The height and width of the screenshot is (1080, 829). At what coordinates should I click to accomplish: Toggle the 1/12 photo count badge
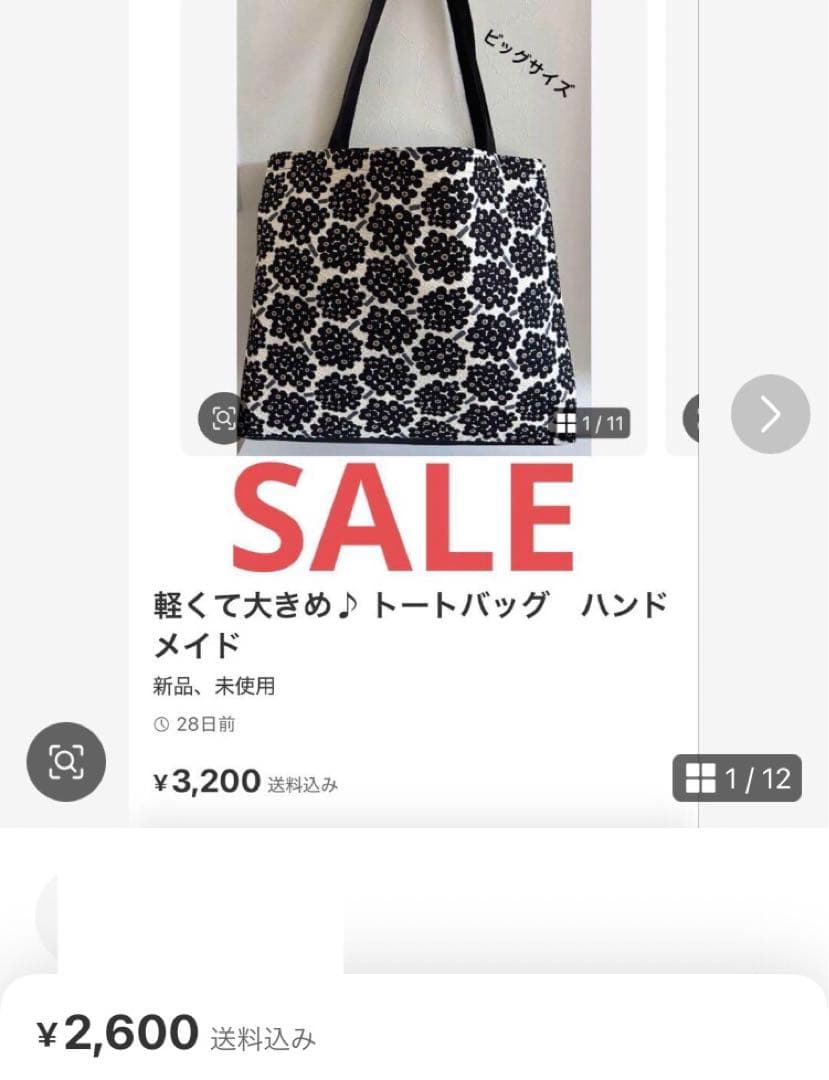point(737,779)
